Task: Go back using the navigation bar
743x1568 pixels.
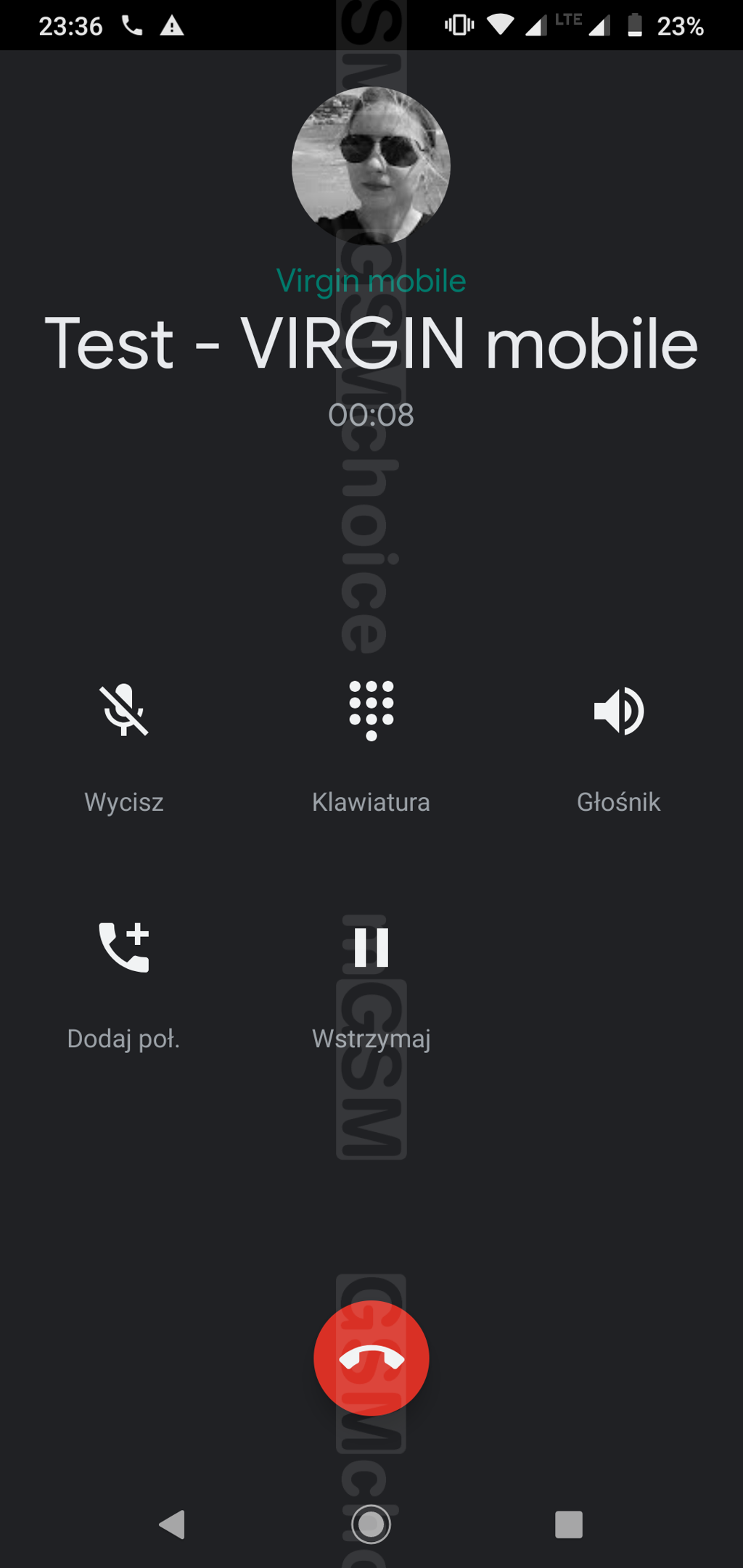Action: (173, 1524)
